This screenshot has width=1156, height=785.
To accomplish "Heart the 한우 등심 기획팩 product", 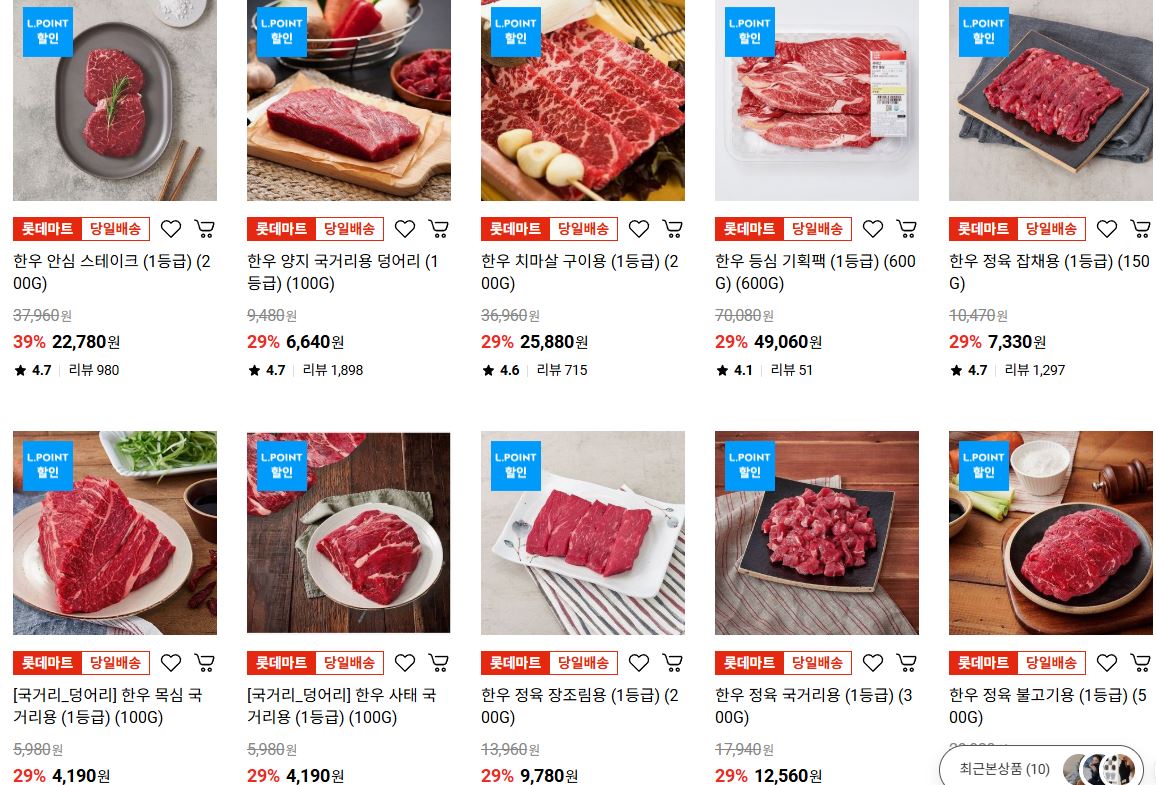I will point(873,228).
